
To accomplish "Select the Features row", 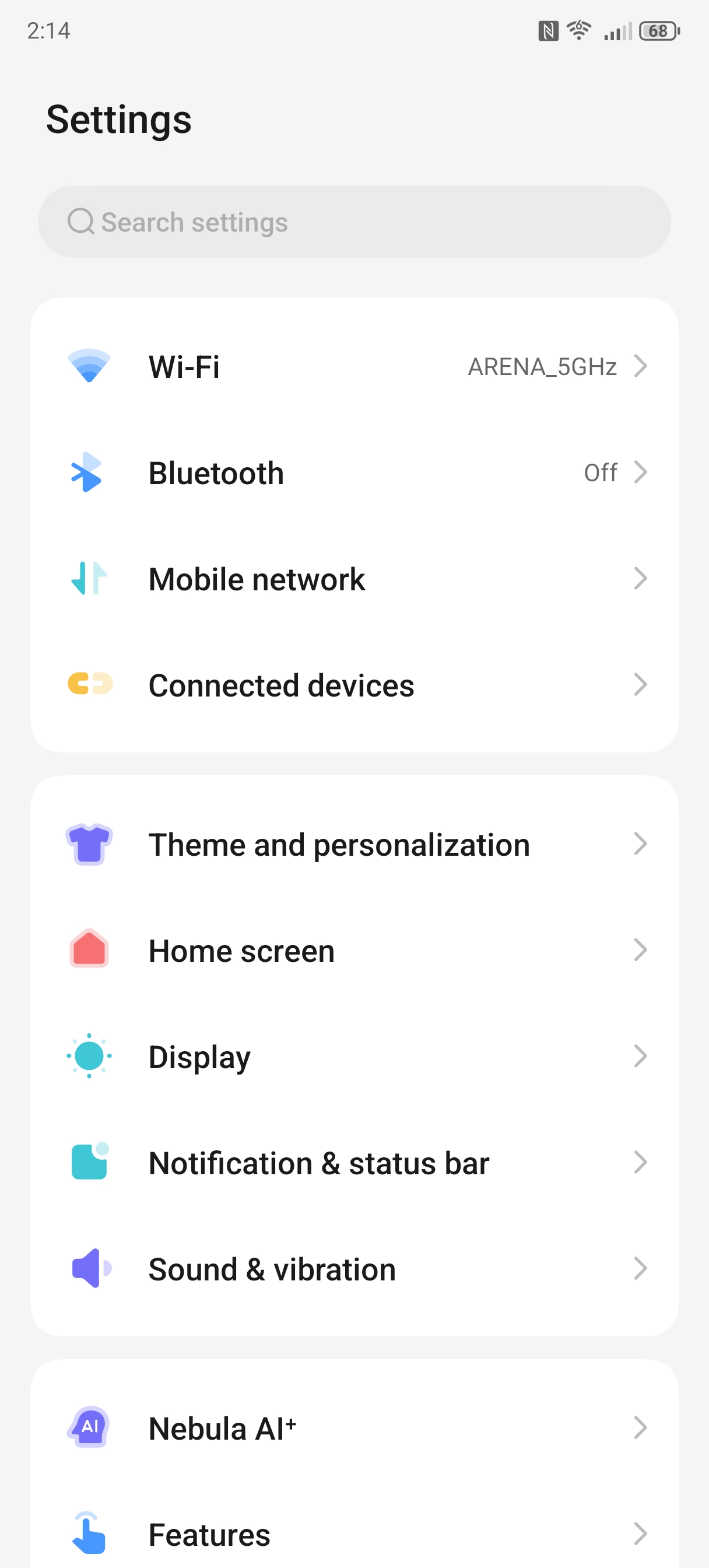I will (354, 1534).
